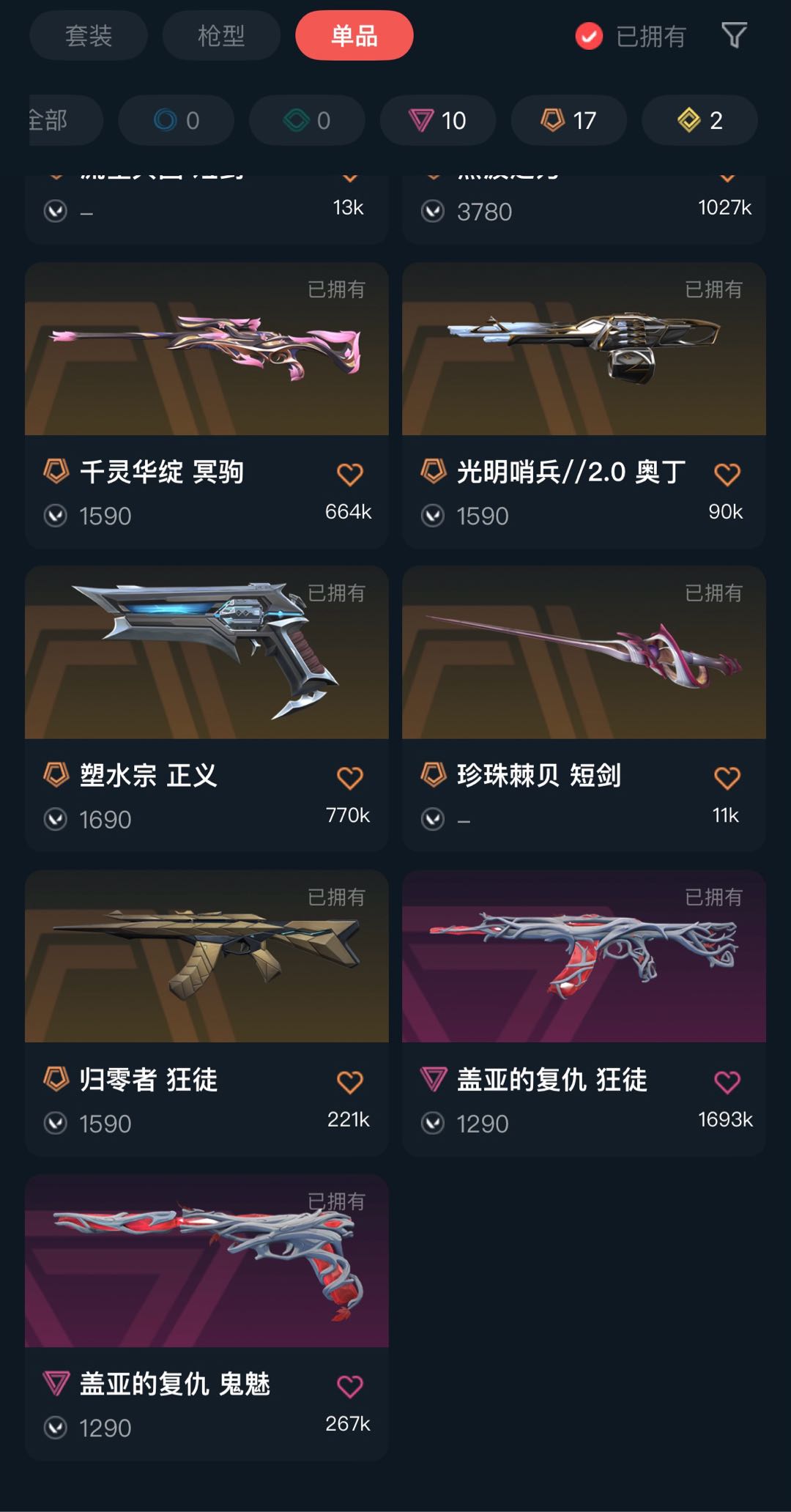791x1512 pixels.
Task: Open the filter funnel icon
Action: click(x=734, y=35)
